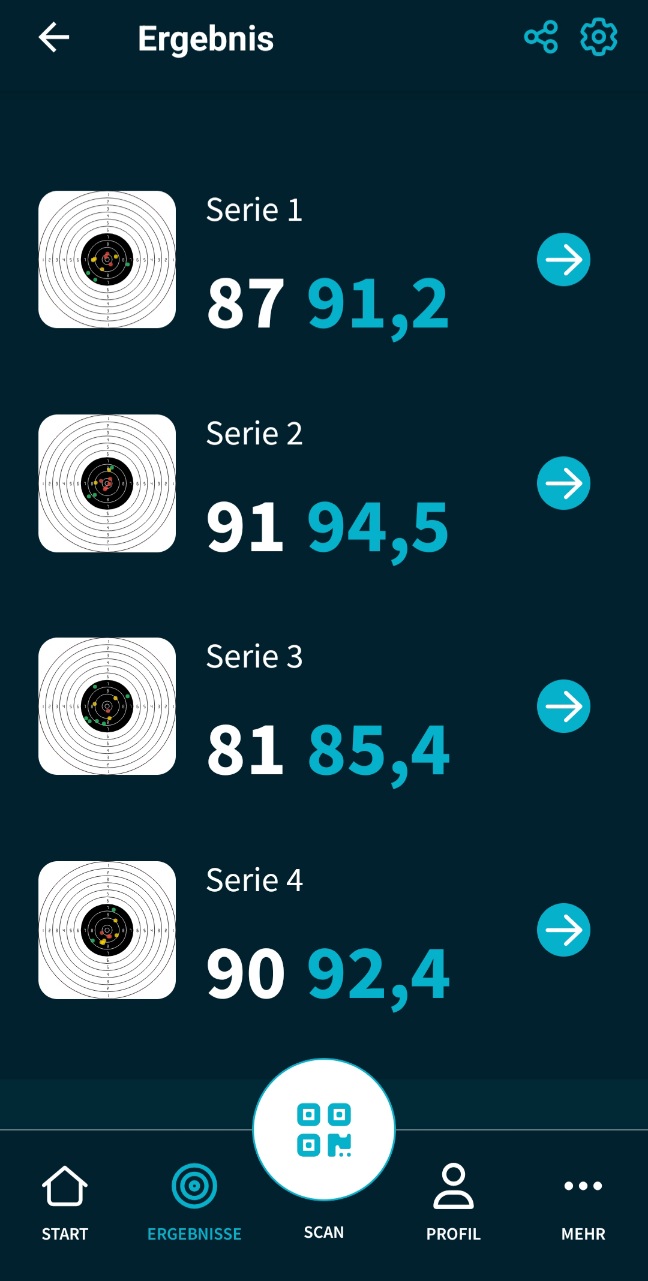Open Serie 3 details via its arrow
648x1281 pixels.
(x=564, y=707)
